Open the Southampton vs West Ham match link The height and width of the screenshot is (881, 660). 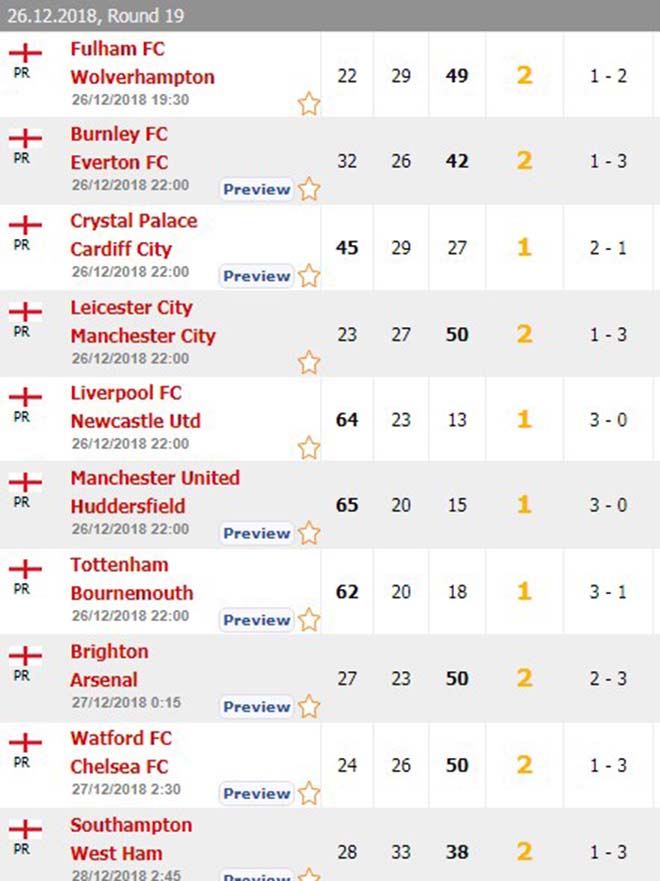[x=130, y=840]
